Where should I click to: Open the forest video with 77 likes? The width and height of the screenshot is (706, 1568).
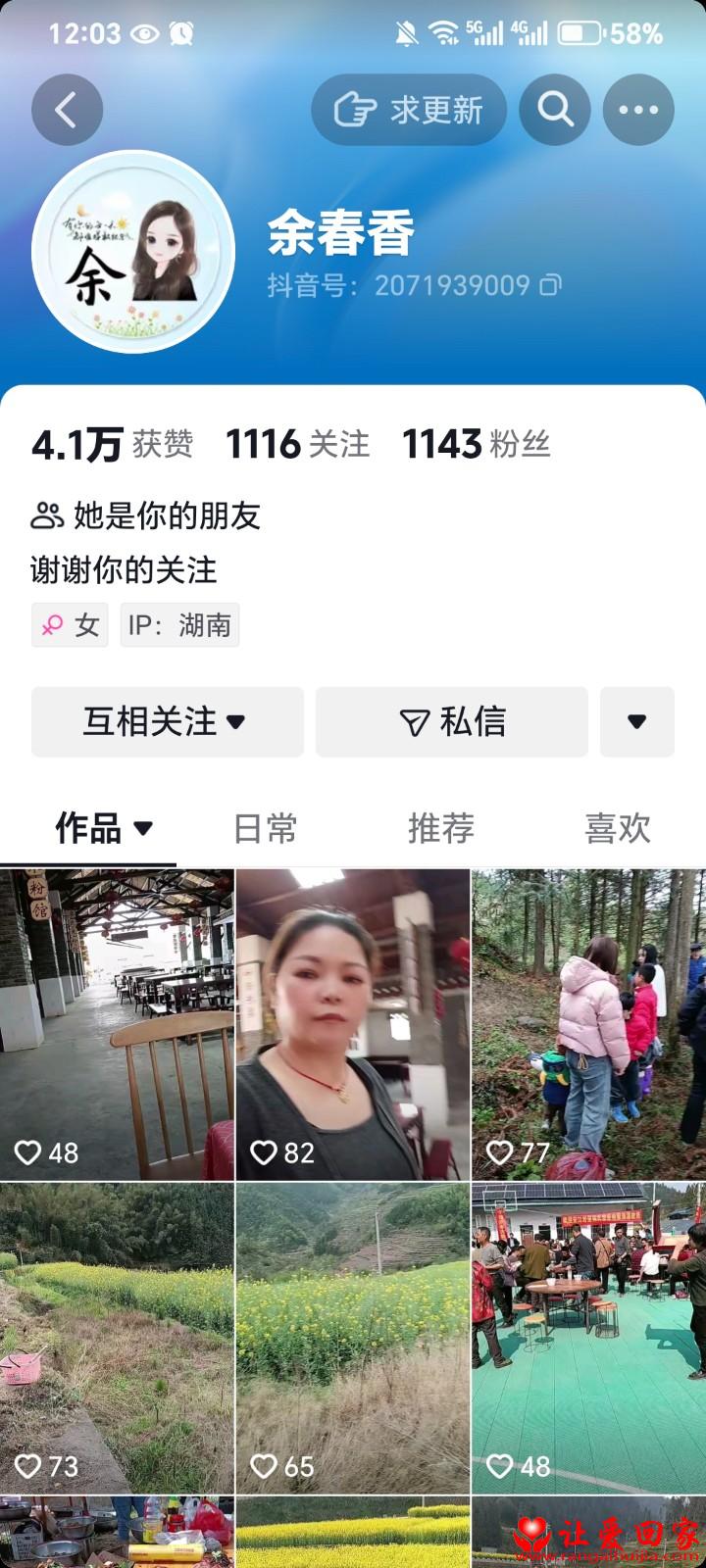pos(588,1024)
